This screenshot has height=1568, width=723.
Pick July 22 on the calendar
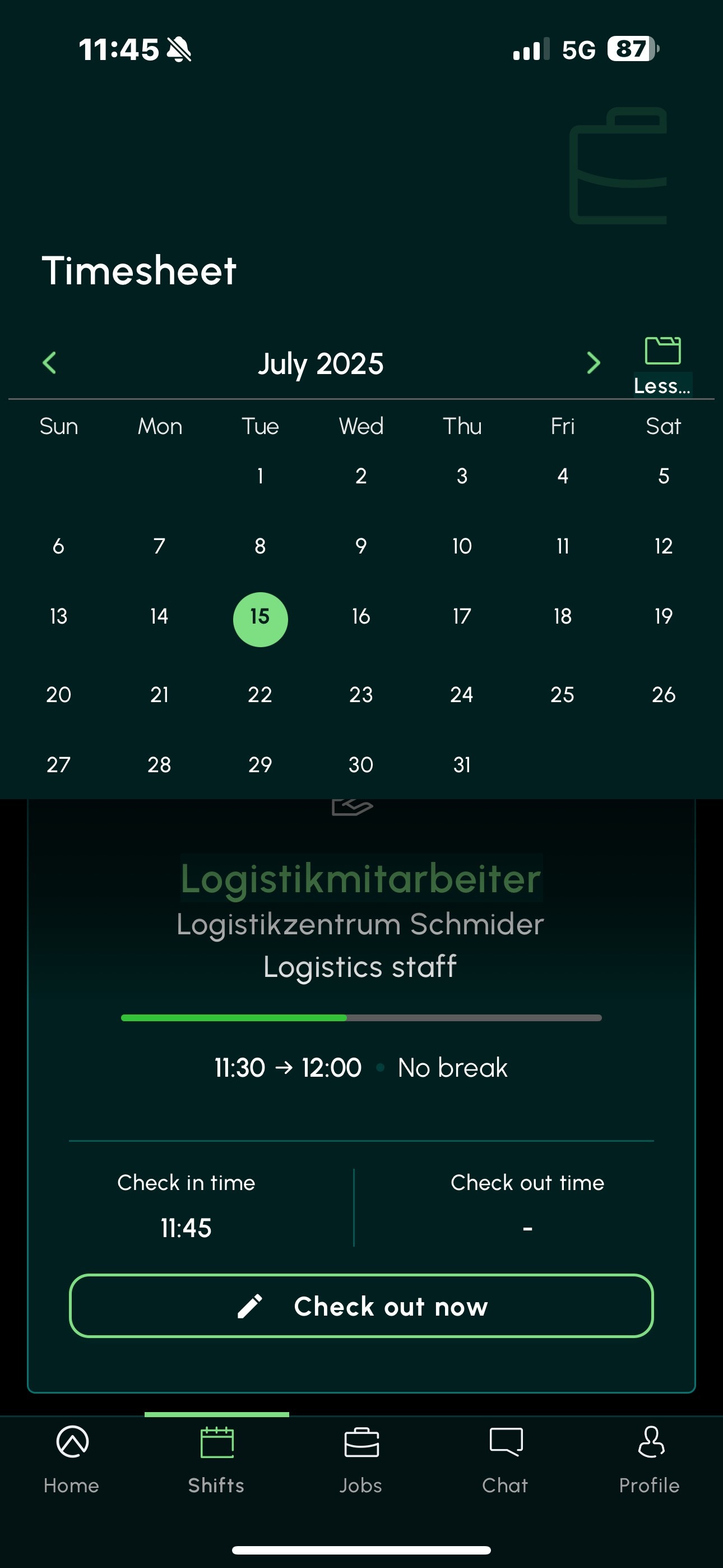pyautogui.click(x=260, y=694)
